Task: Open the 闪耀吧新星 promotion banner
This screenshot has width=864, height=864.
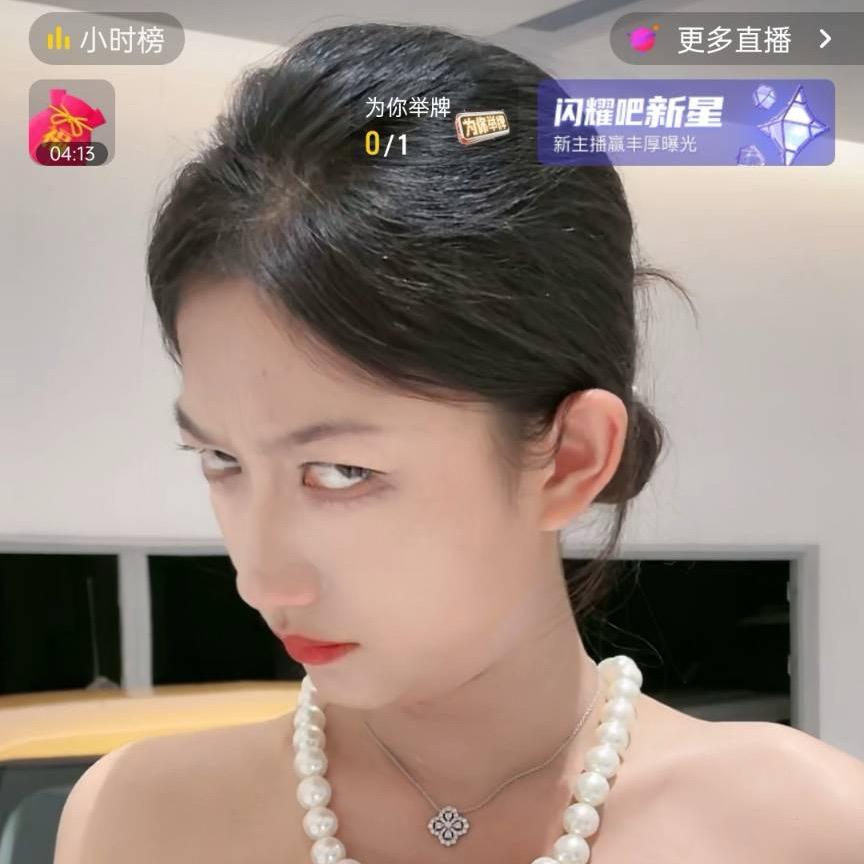Action: tap(685, 123)
